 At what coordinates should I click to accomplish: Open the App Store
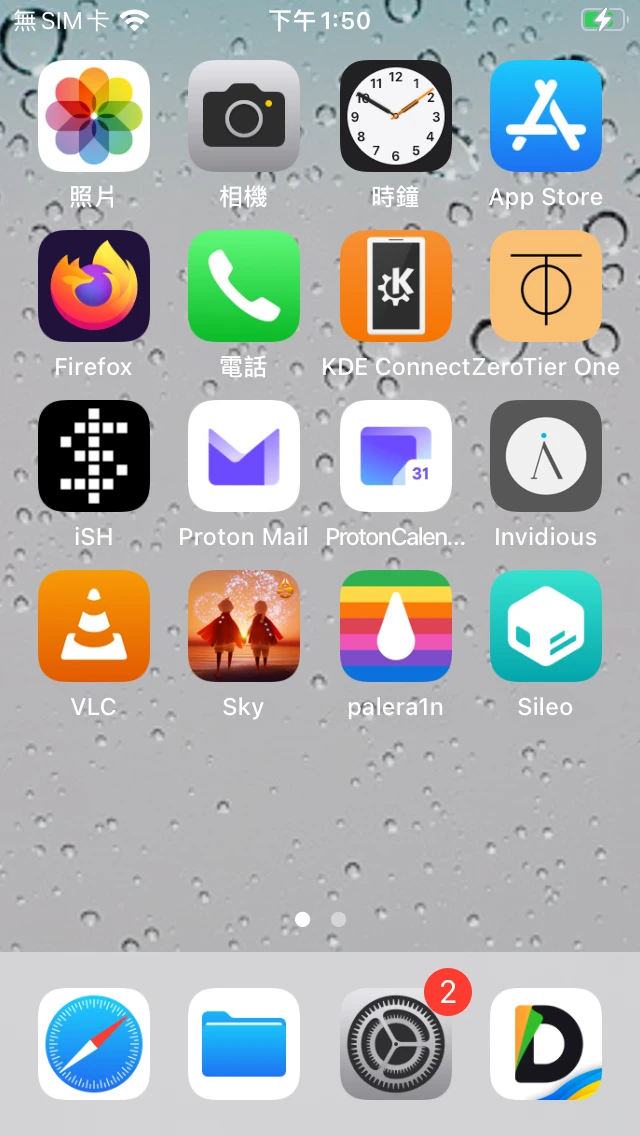click(546, 116)
